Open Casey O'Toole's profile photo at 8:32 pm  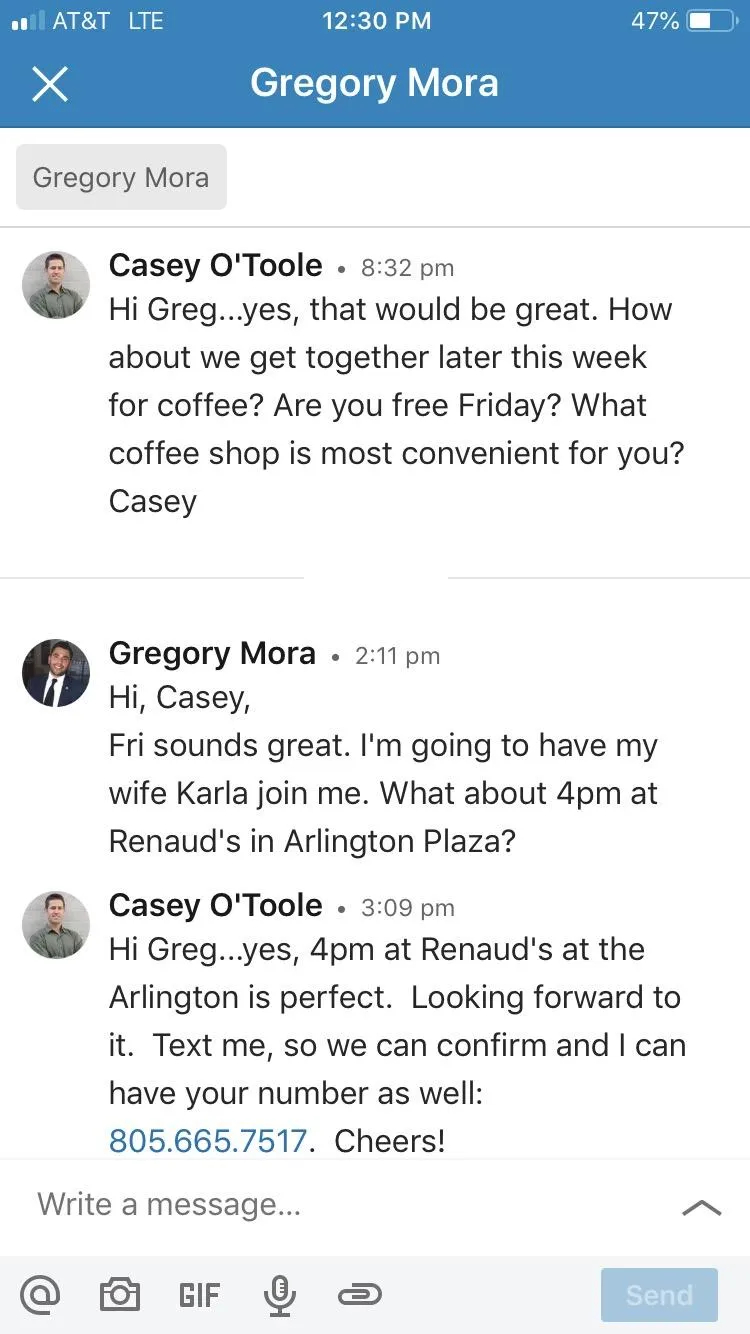(x=56, y=285)
